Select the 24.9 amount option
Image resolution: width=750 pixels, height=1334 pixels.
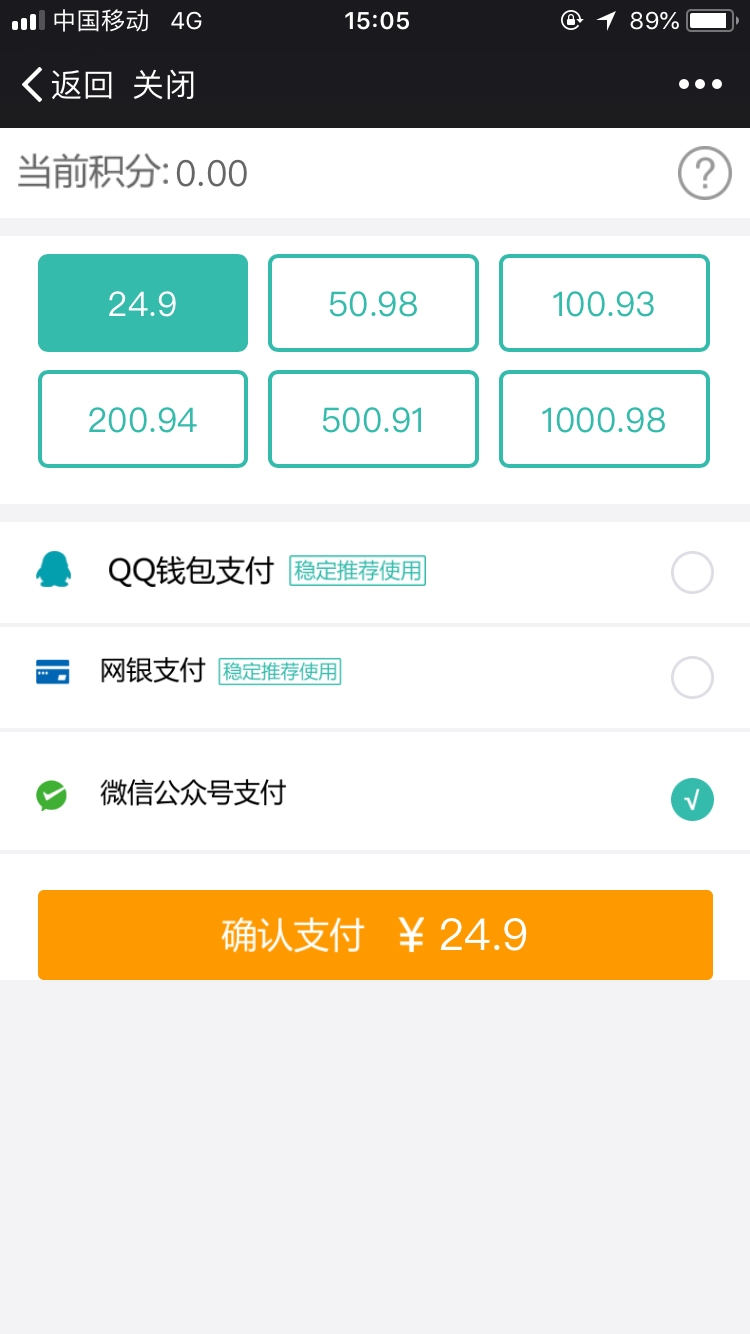143,303
